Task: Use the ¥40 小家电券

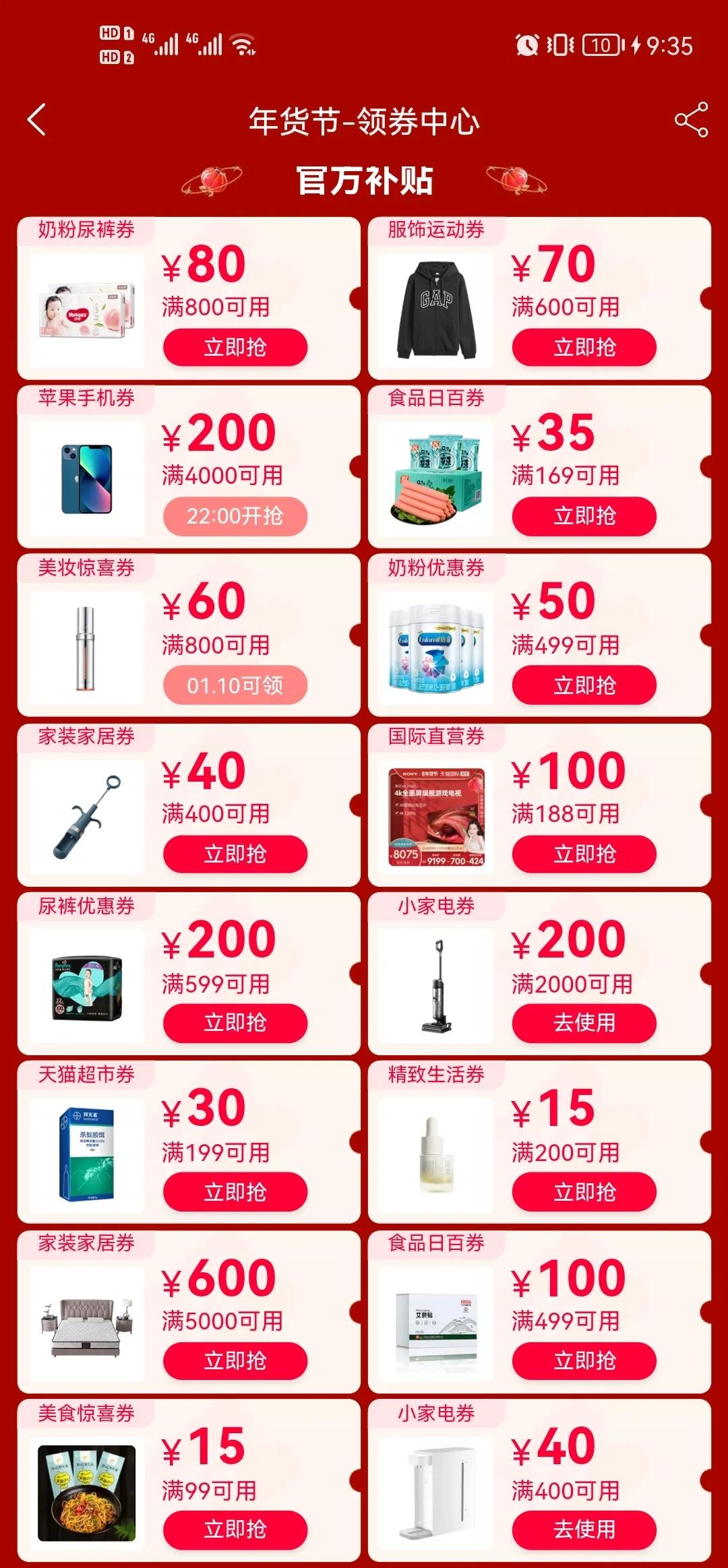Action: [x=584, y=1530]
